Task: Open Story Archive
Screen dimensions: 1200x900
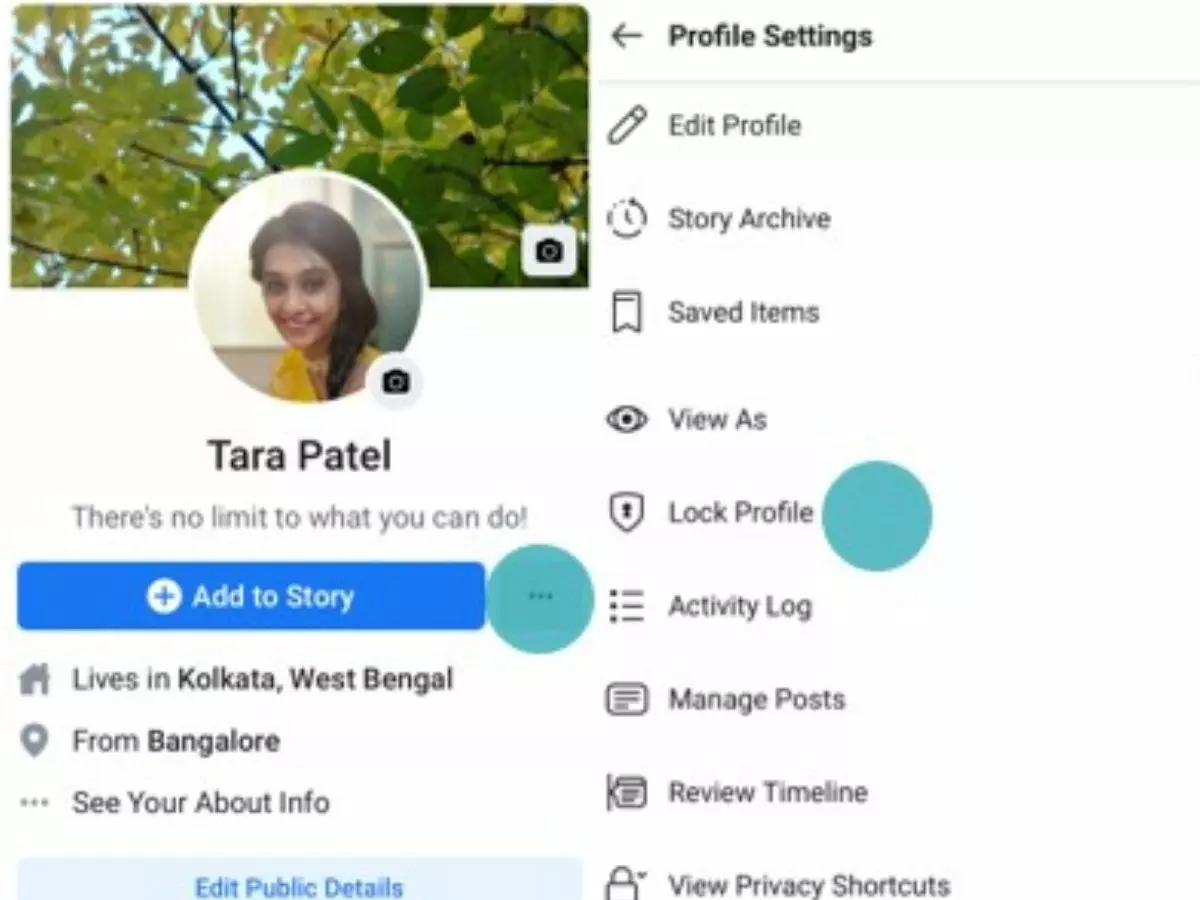Action: click(748, 219)
